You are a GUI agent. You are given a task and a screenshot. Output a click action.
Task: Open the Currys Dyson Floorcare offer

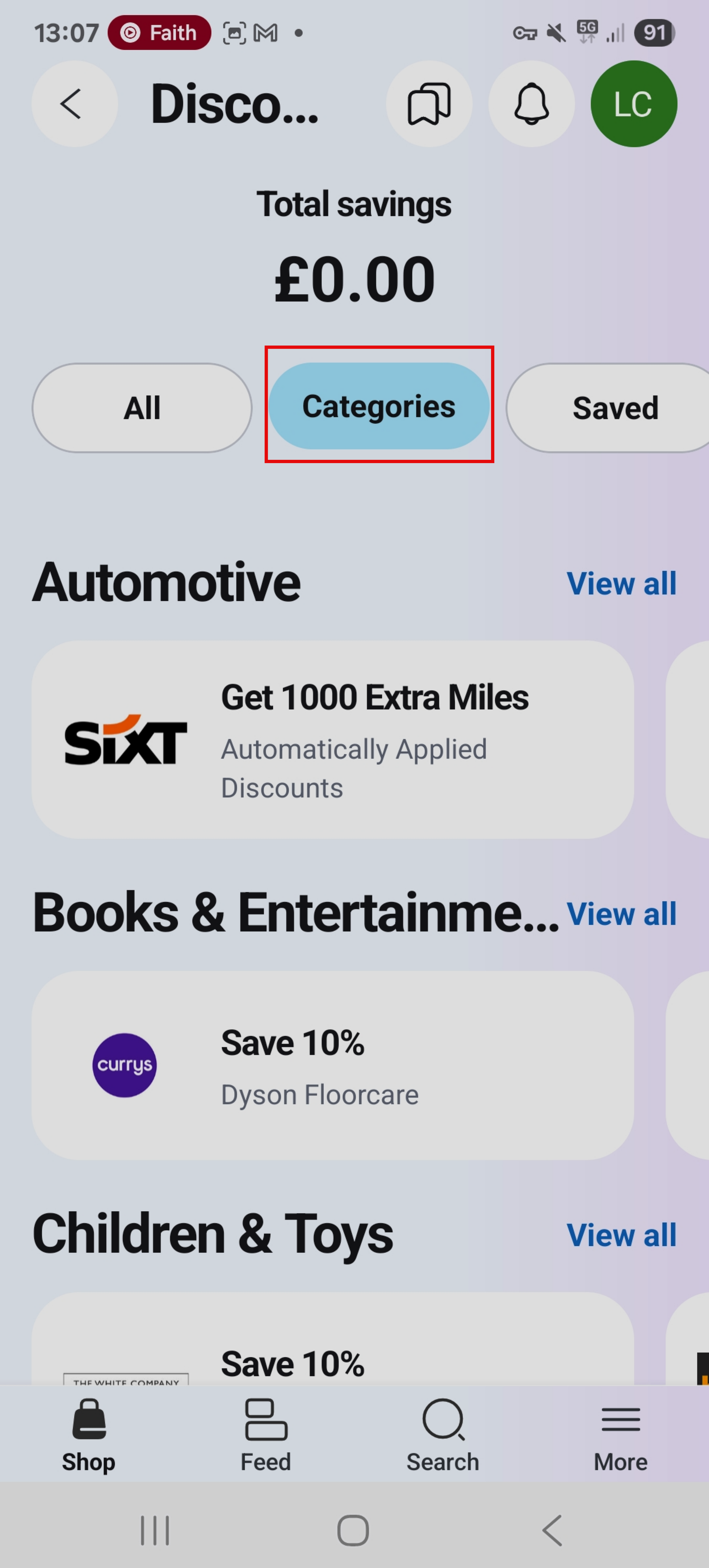pyautogui.click(x=333, y=1064)
